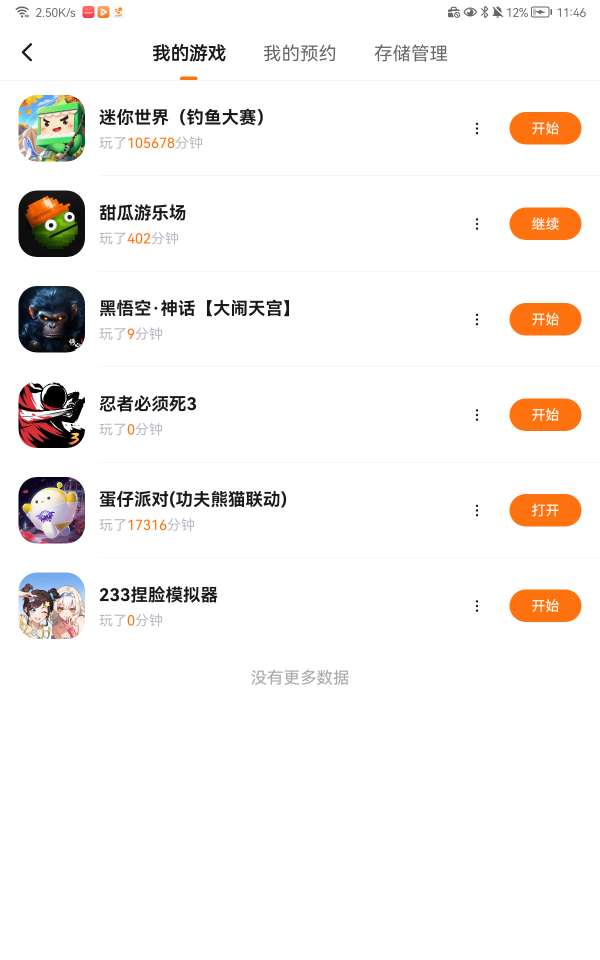Open the 甜瓜游乐场 game row
Image resolution: width=600 pixels, height=960 pixels.
pos(142,214)
